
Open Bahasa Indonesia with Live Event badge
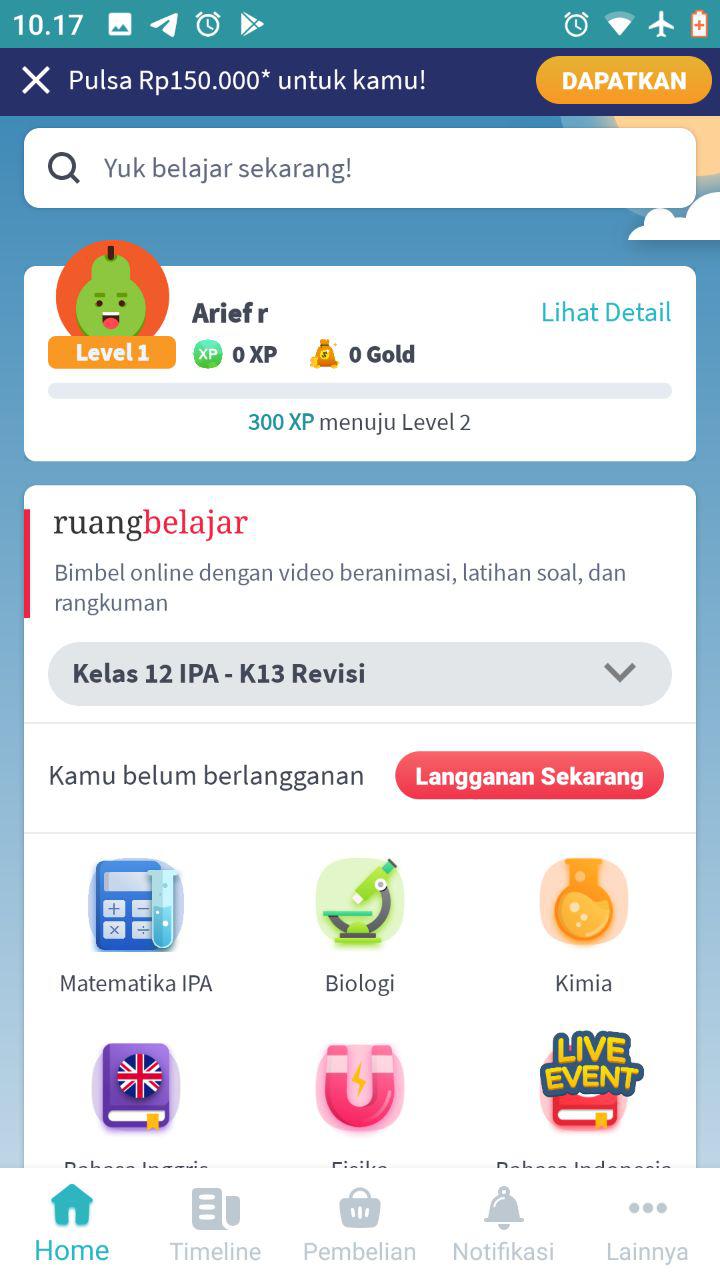(x=584, y=1090)
